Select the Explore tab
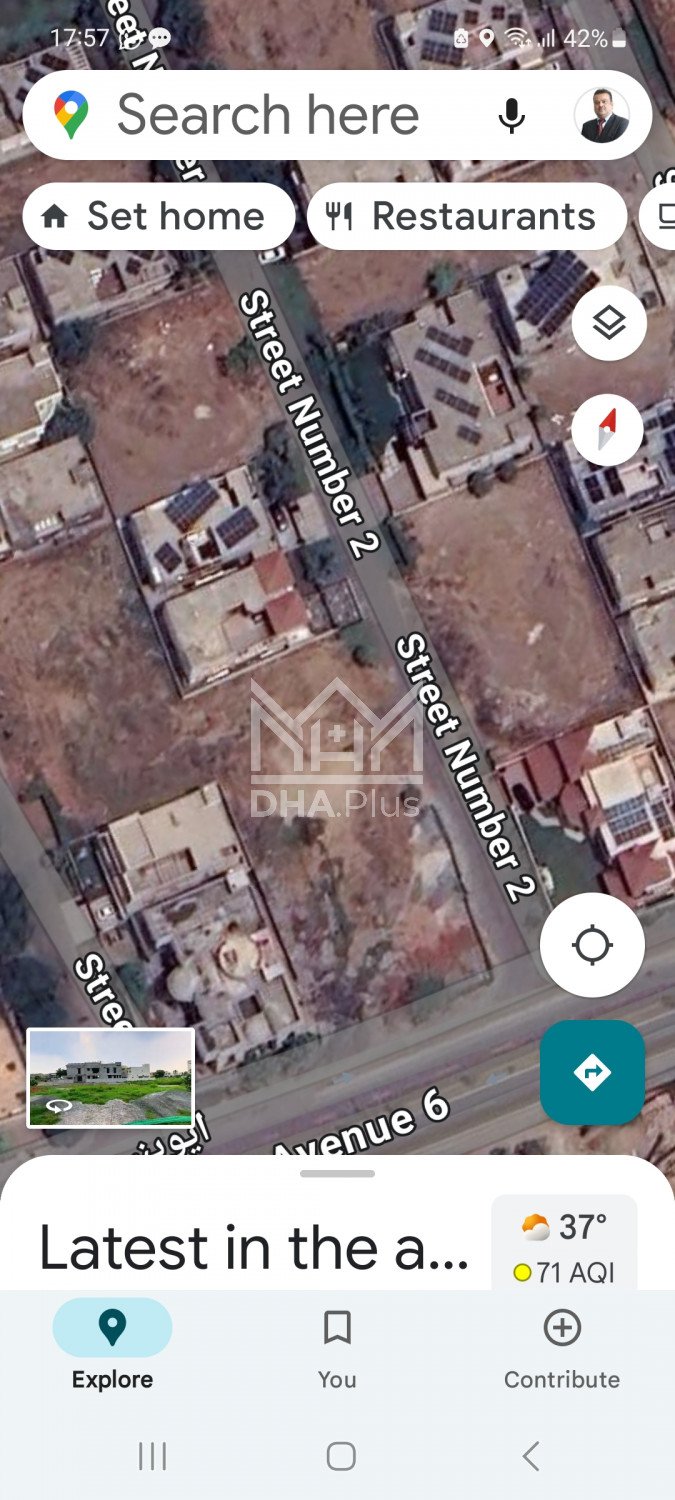This screenshot has height=1500, width=675. 112,1349
